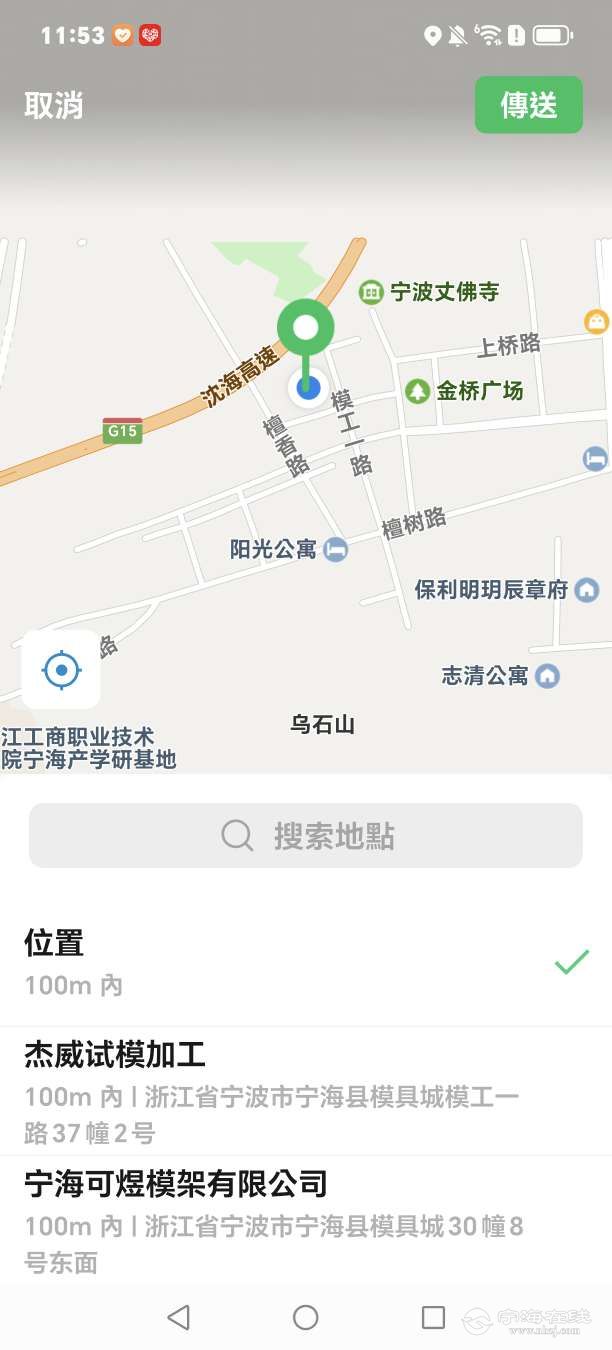
Task: Send the location with 傳送 button
Action: [x=528, y=105]
